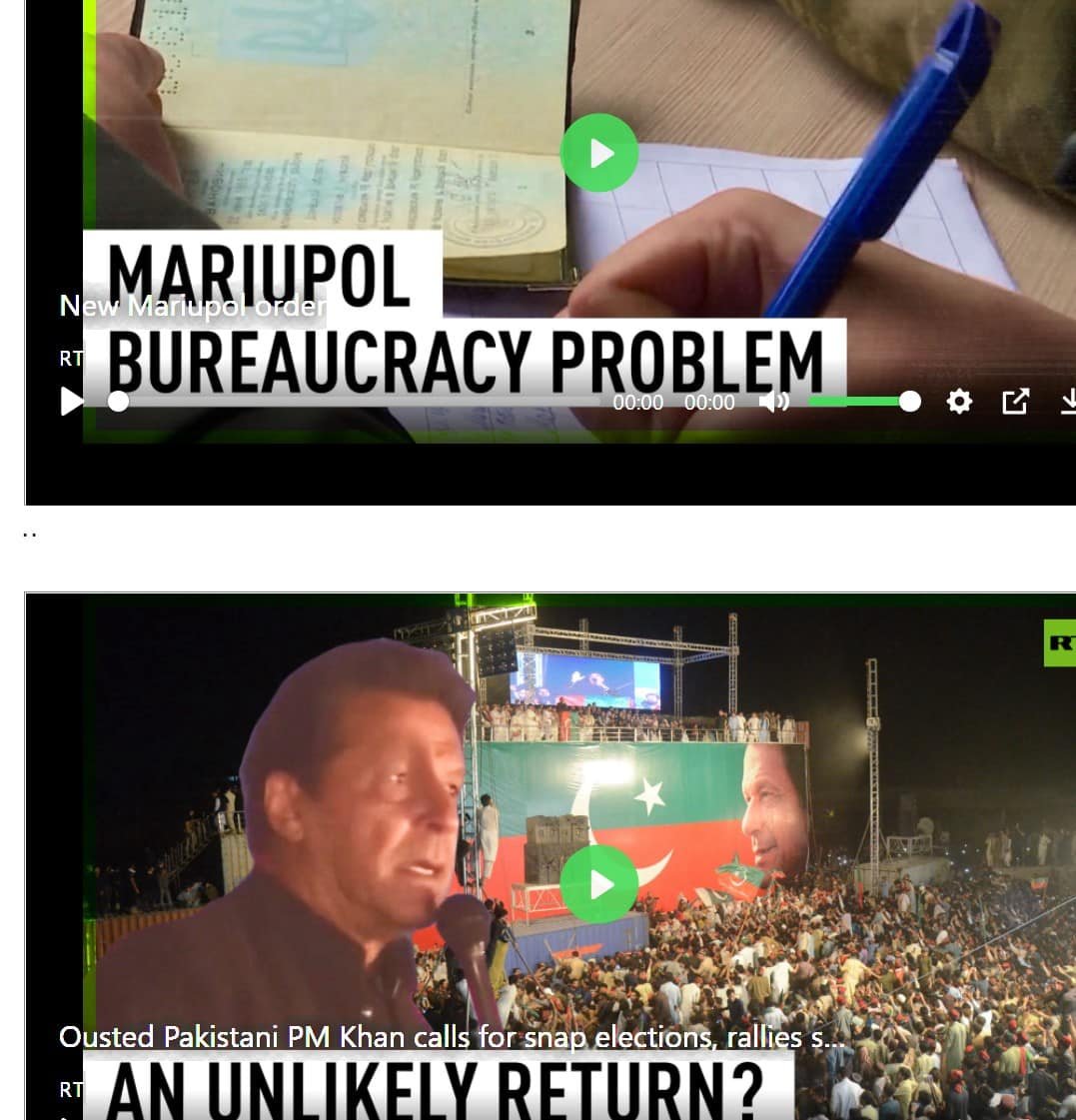Mute the Mariupol video's sound
The width and height of the screenshot is (1076, 1120).
[x=773, y=402]
